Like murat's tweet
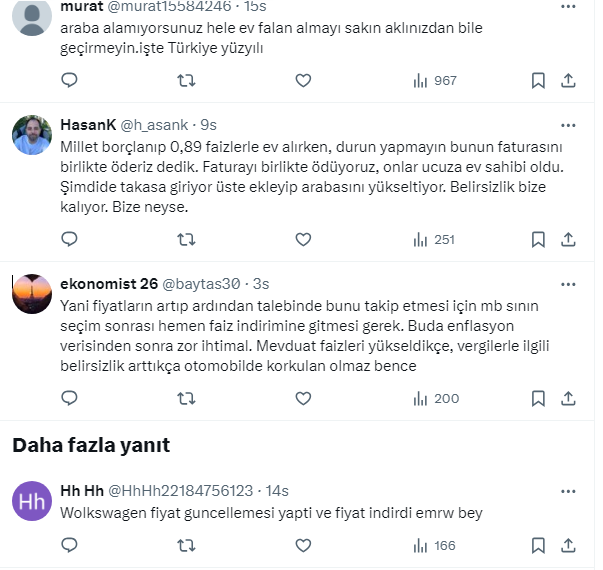 [303, 80]
